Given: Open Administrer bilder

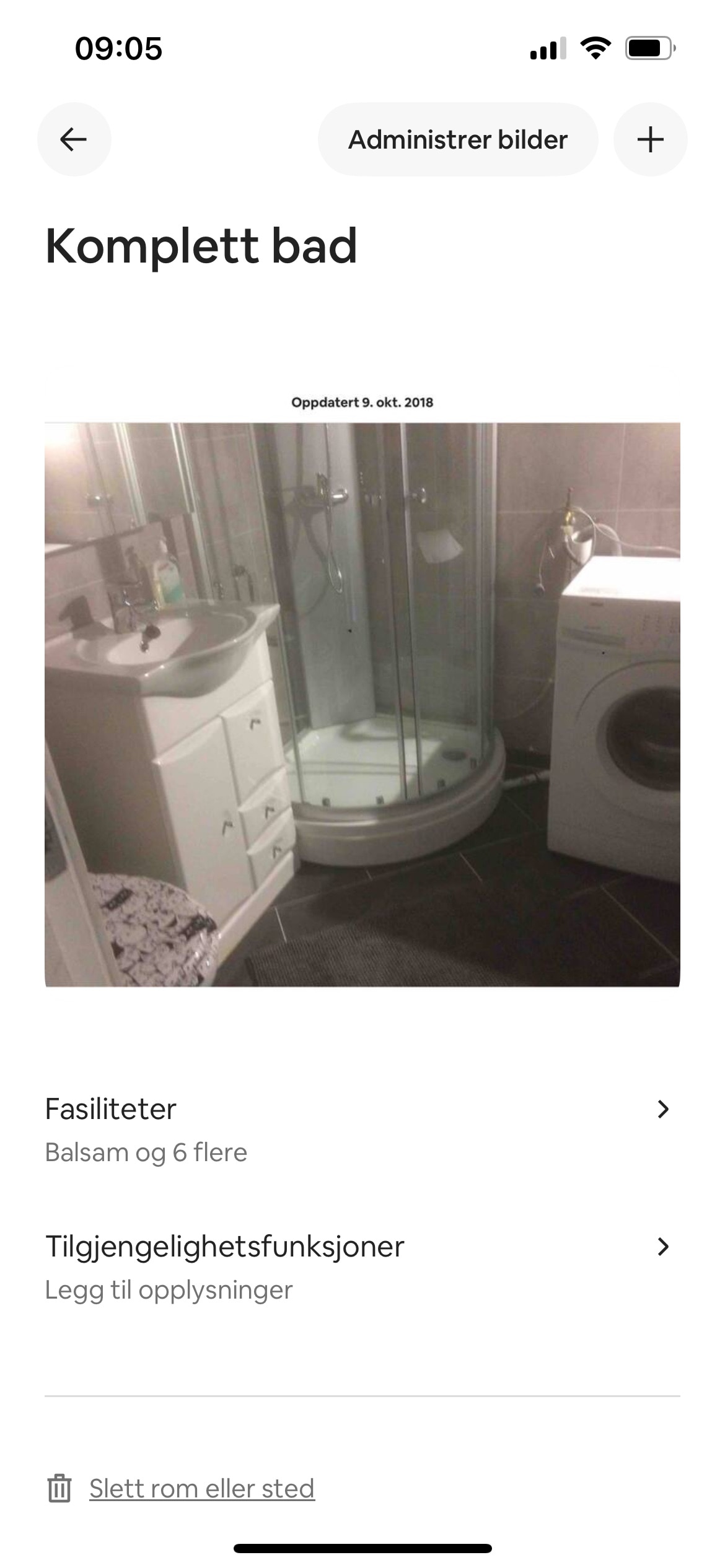Looking at the screenshot, I should (457, 139).
